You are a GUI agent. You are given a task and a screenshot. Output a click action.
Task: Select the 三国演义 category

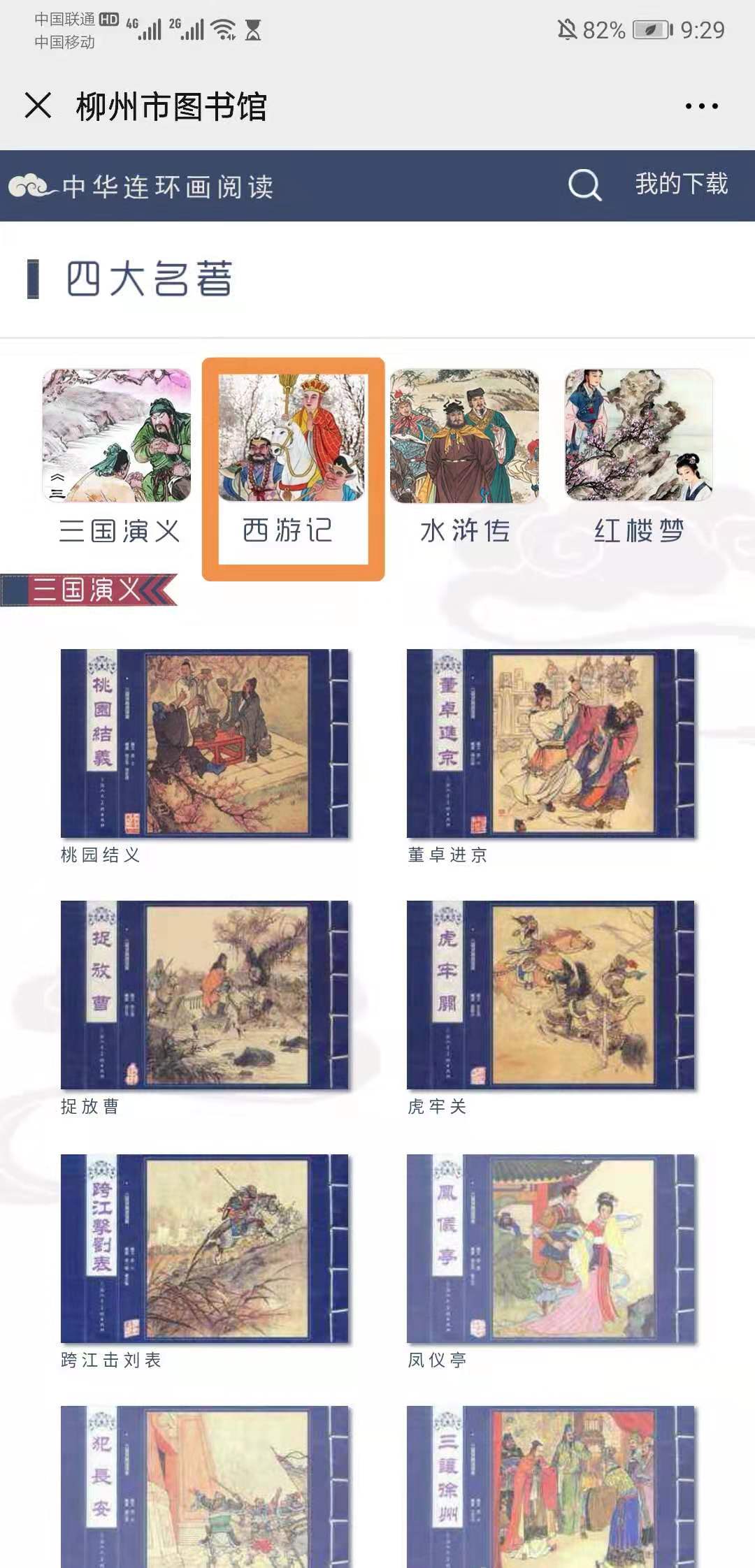(x=117, y=454)
